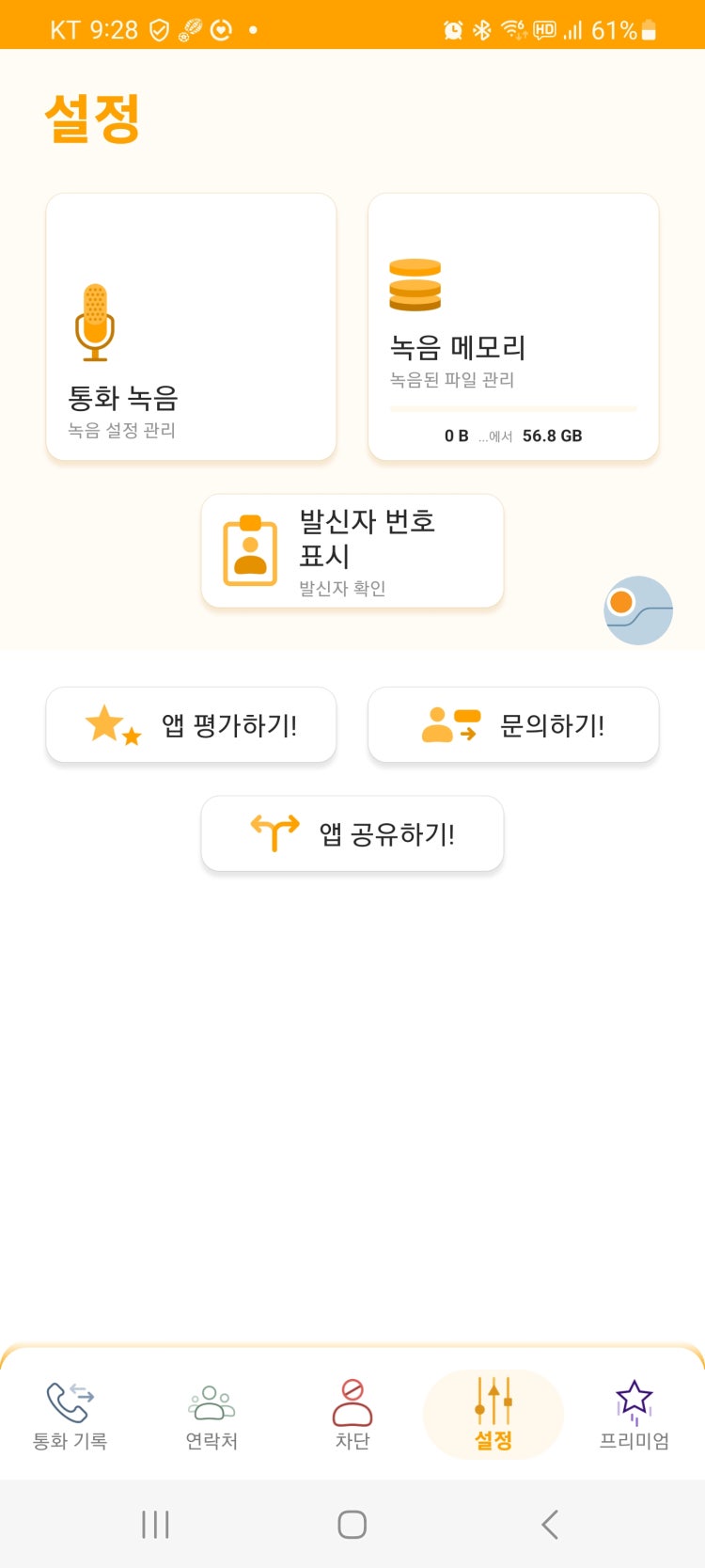
Task: Select the star icon next to 앱 평가하기
Action: [107, 722]
